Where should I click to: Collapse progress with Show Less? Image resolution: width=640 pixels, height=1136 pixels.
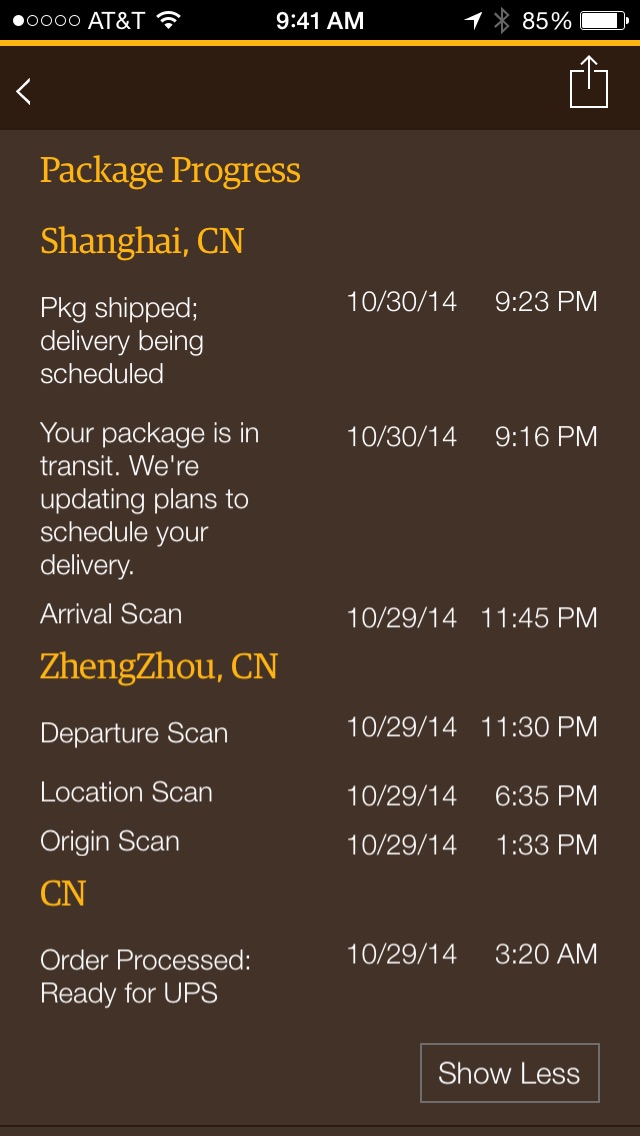510,1073
